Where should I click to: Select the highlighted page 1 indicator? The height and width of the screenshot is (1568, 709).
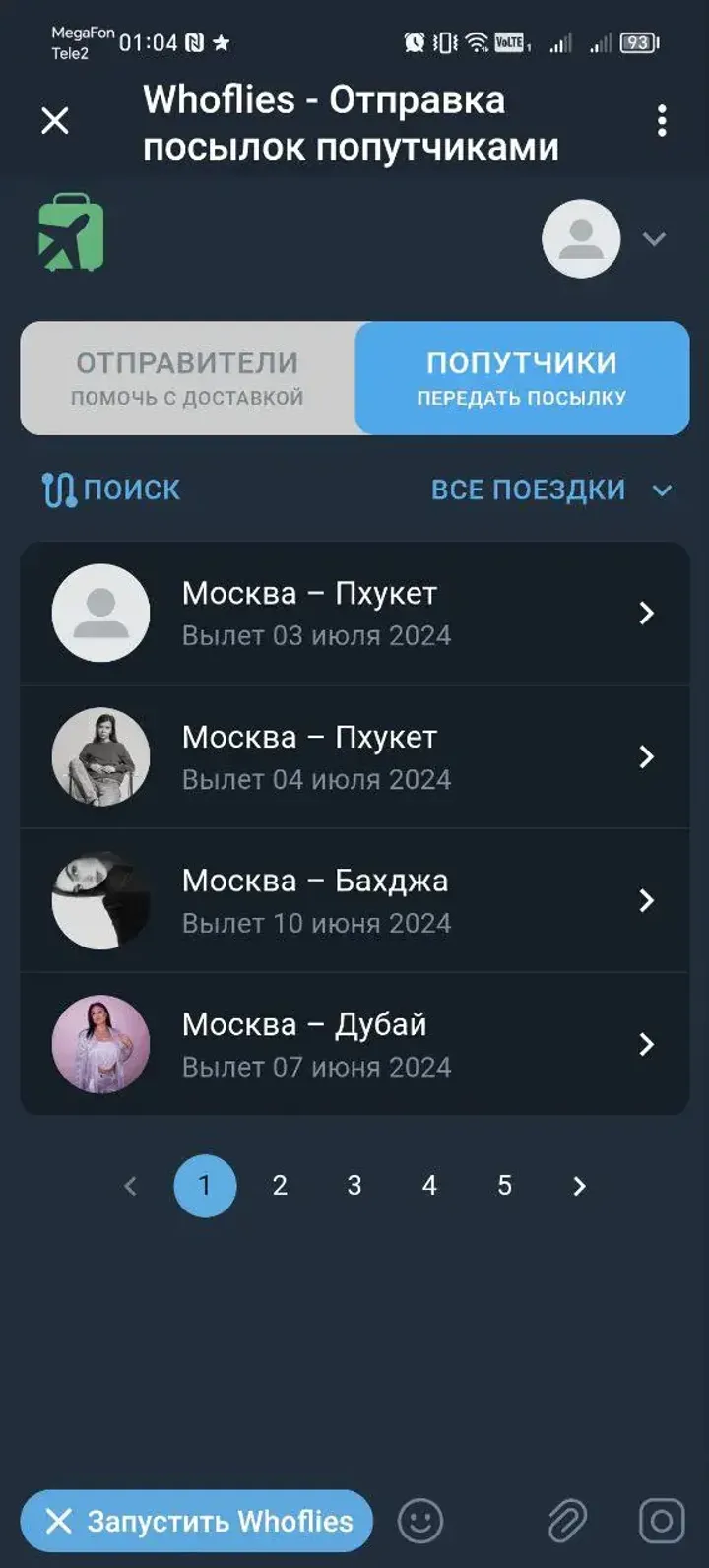click(x=205, y=1186)
